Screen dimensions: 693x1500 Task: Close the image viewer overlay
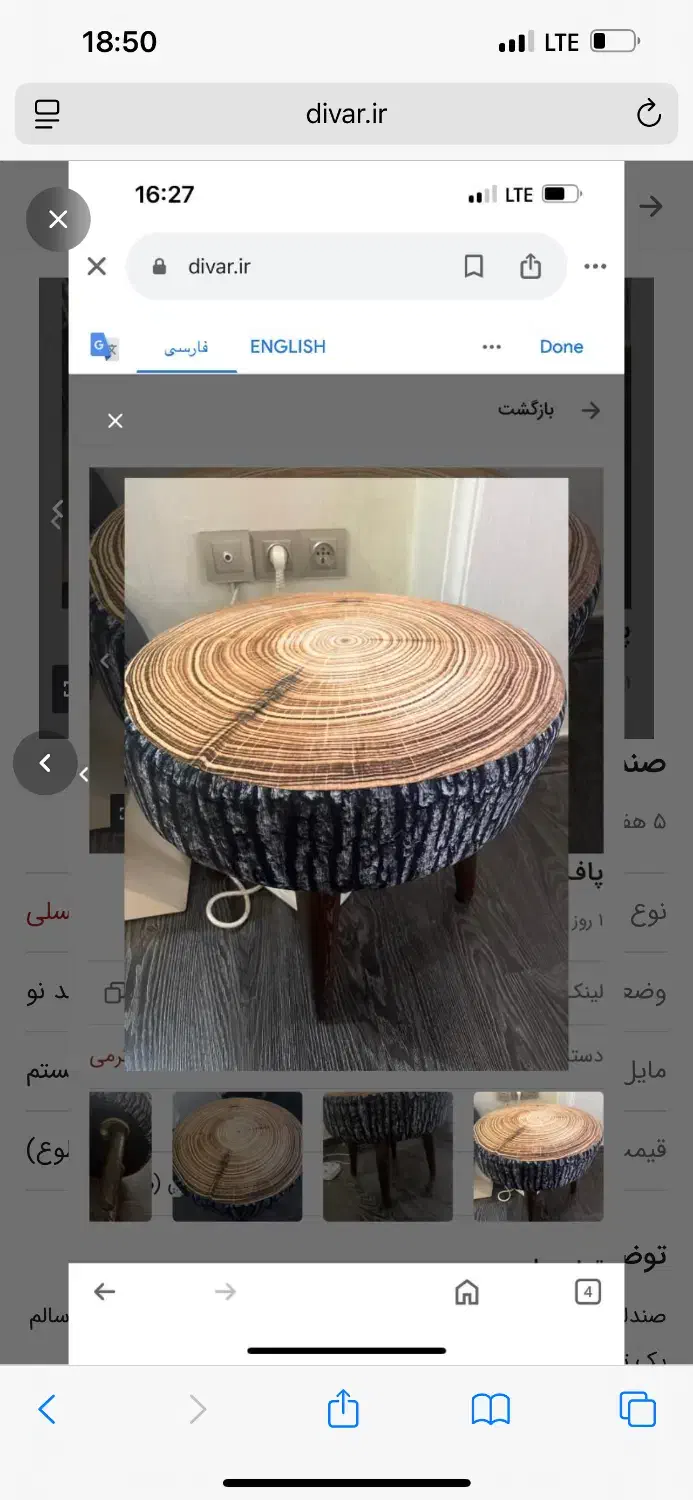[x=58, y=219]
